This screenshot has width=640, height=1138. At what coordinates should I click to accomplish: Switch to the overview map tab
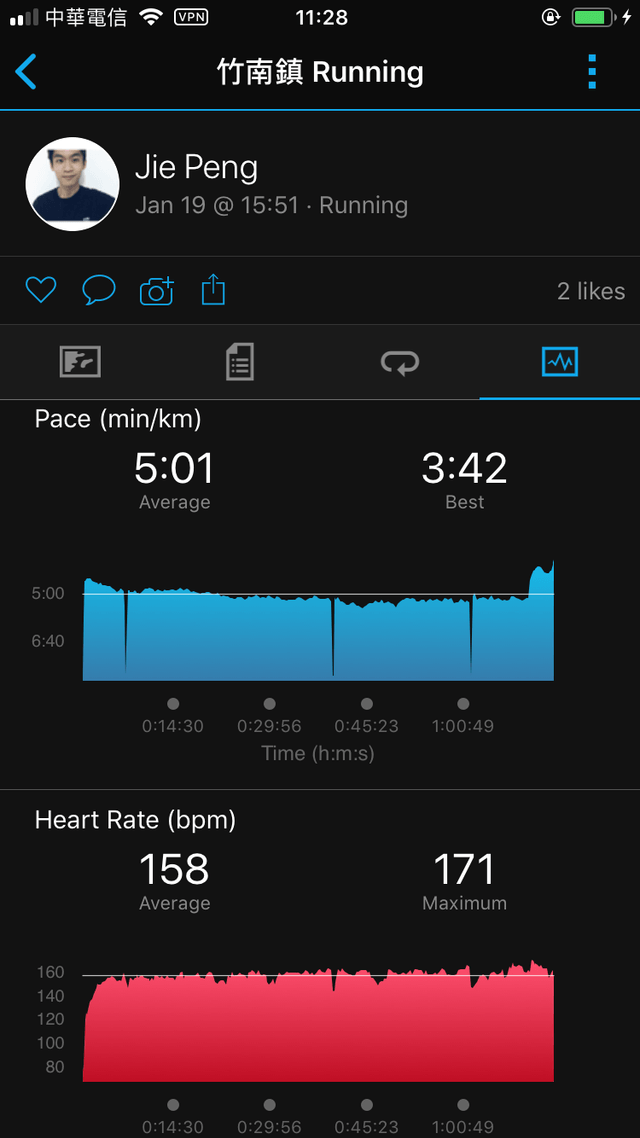(x=80, y=361)
